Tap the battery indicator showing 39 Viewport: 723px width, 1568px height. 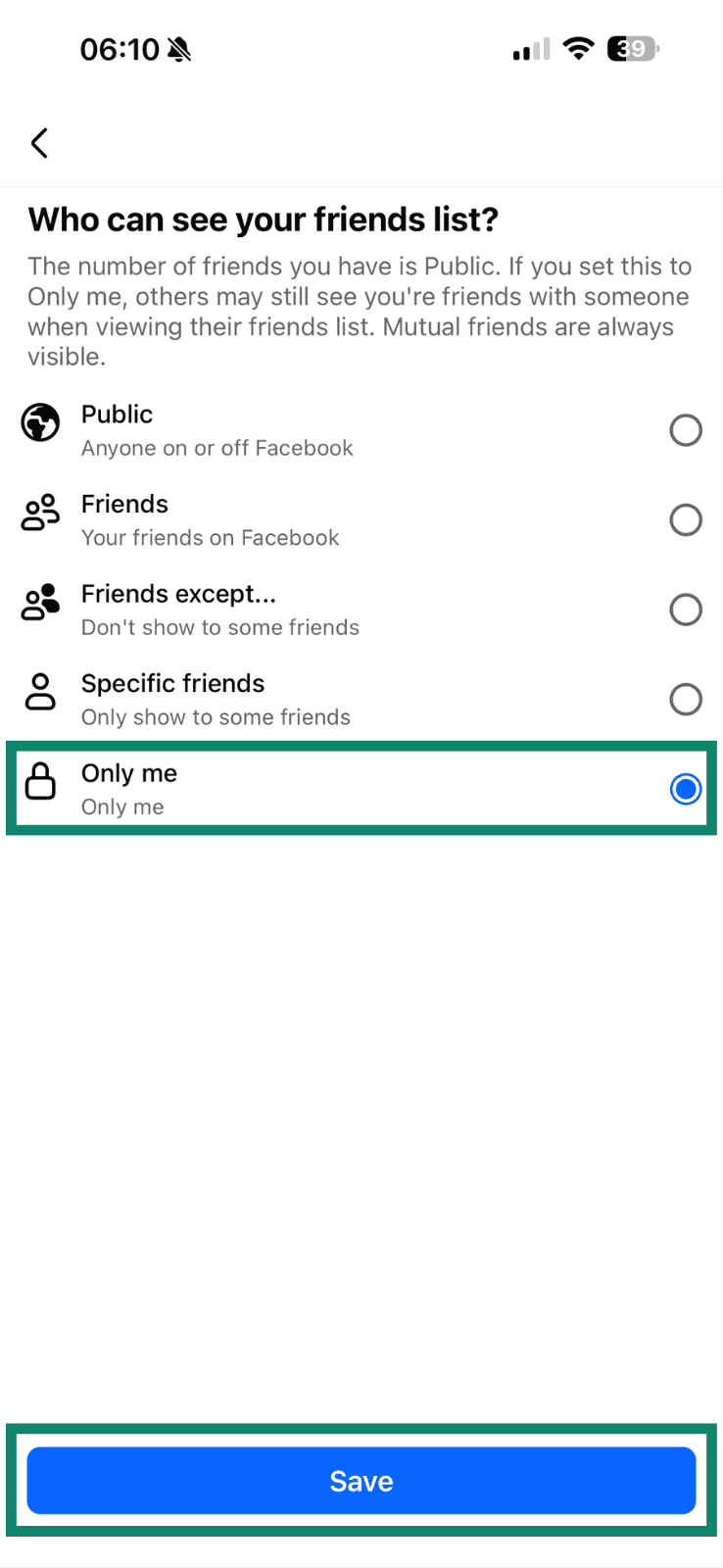tap(632, 49)
